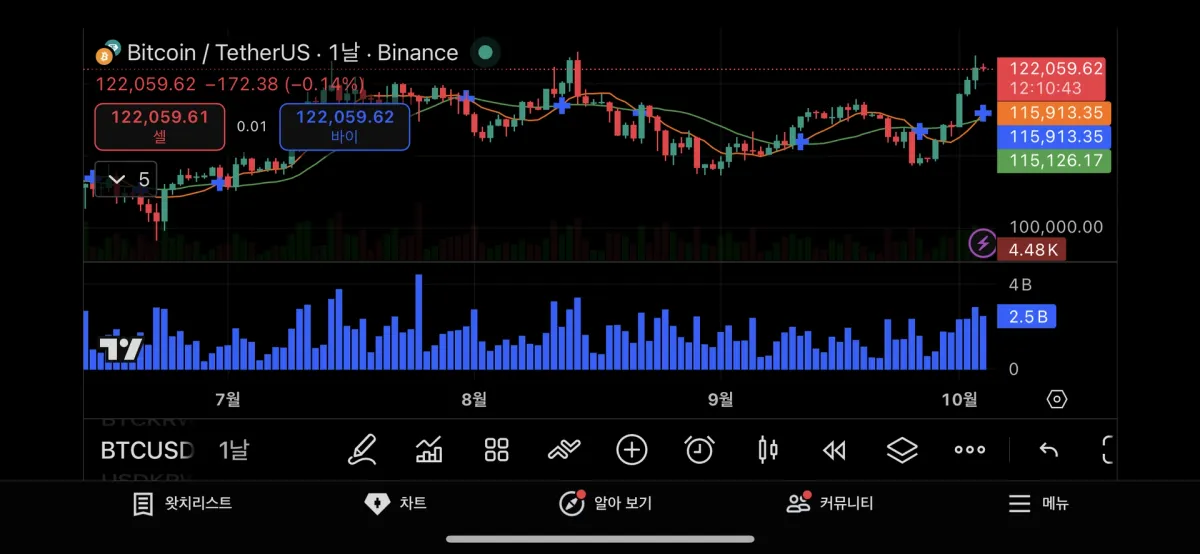Tap the red sell (셀) price button

click(160, 126)
